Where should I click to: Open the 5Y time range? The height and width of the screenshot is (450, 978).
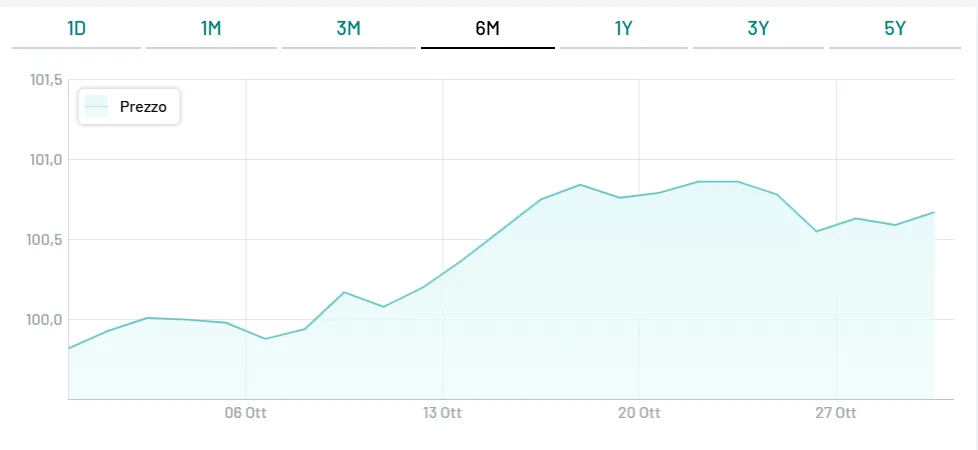click(894, 29)
